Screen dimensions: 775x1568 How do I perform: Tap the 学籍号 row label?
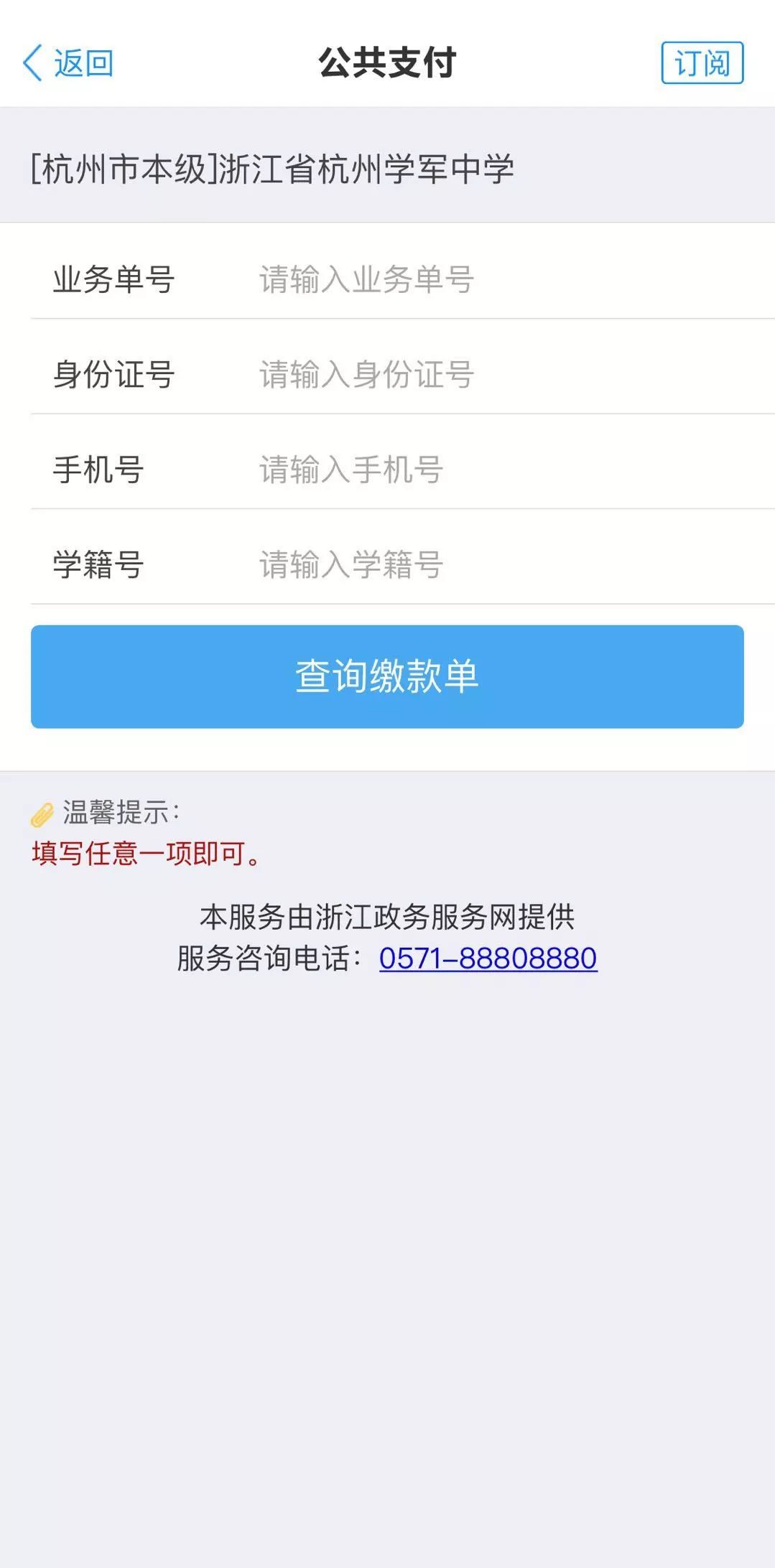[96, 566]
